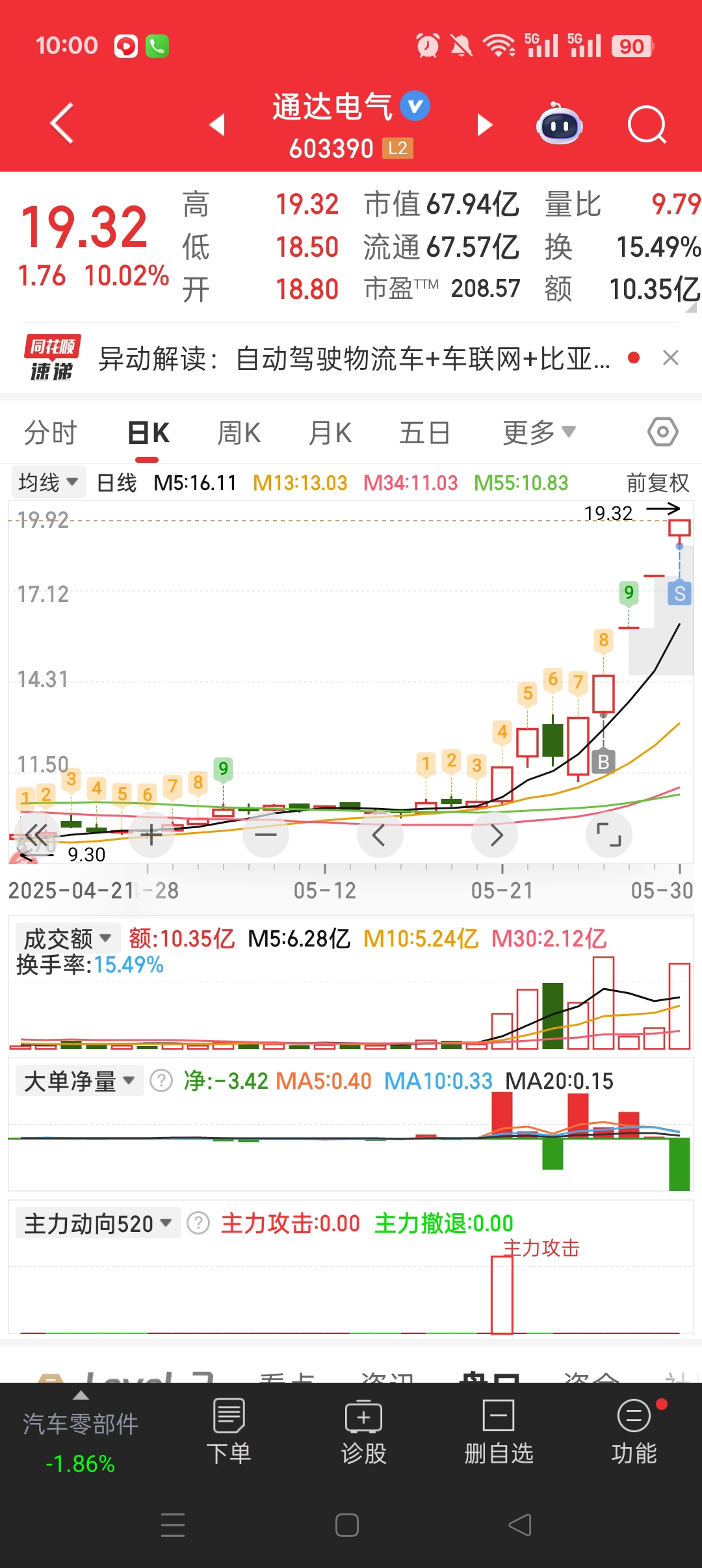Switch to the 分时 chart tab
The image size is (702, 1568).
[51, 432]
